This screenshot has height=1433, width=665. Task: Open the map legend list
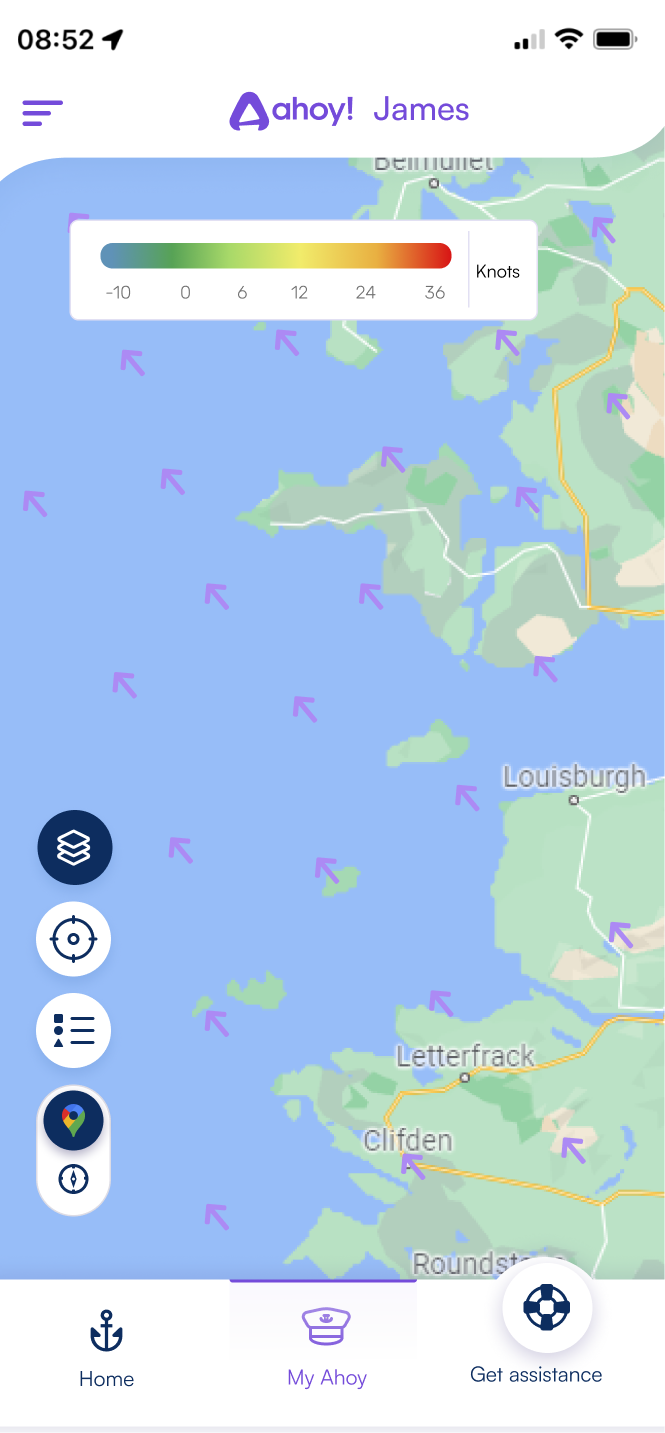(73, 1030)
